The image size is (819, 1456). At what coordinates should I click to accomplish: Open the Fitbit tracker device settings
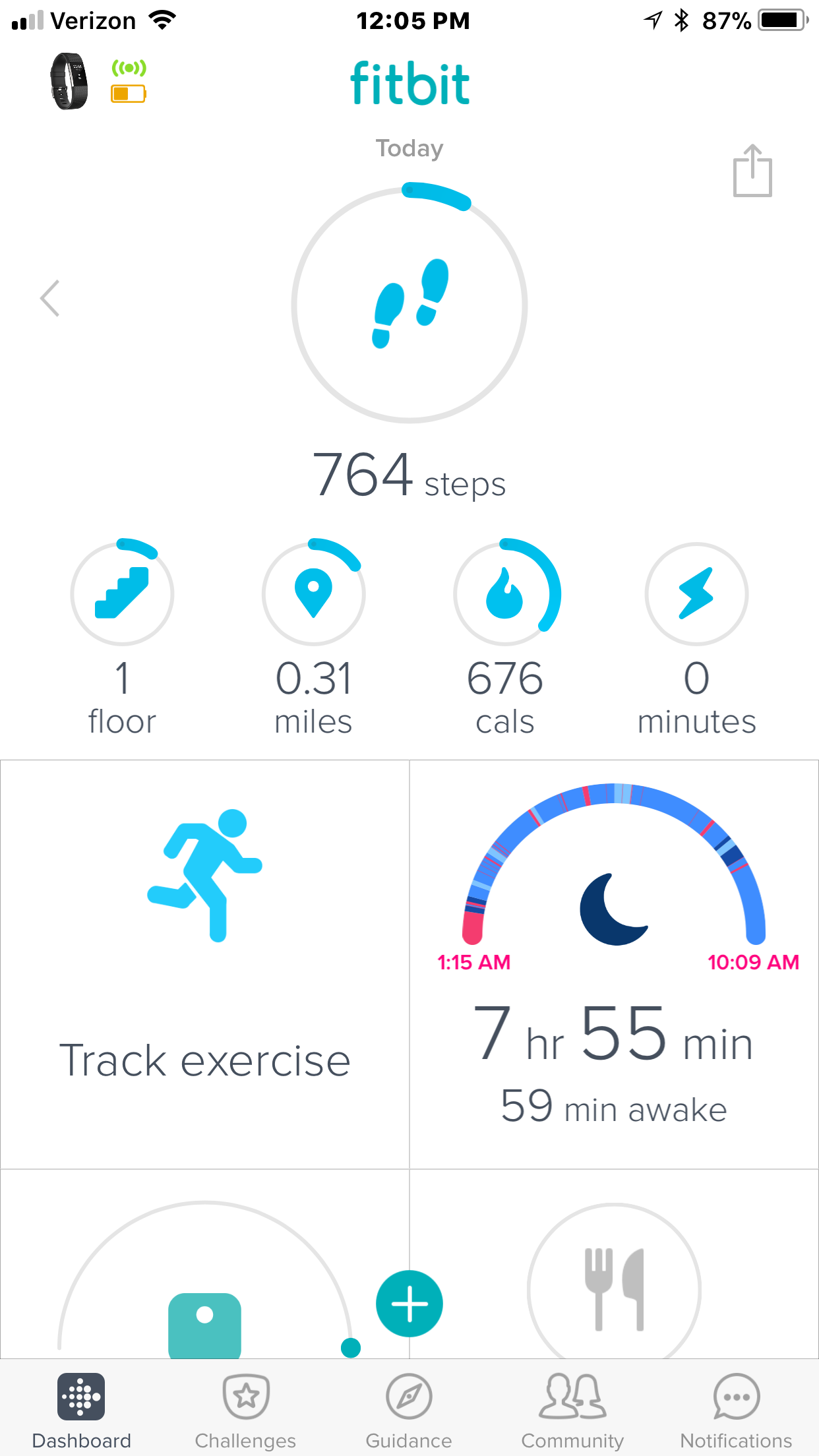click(70, 82)
